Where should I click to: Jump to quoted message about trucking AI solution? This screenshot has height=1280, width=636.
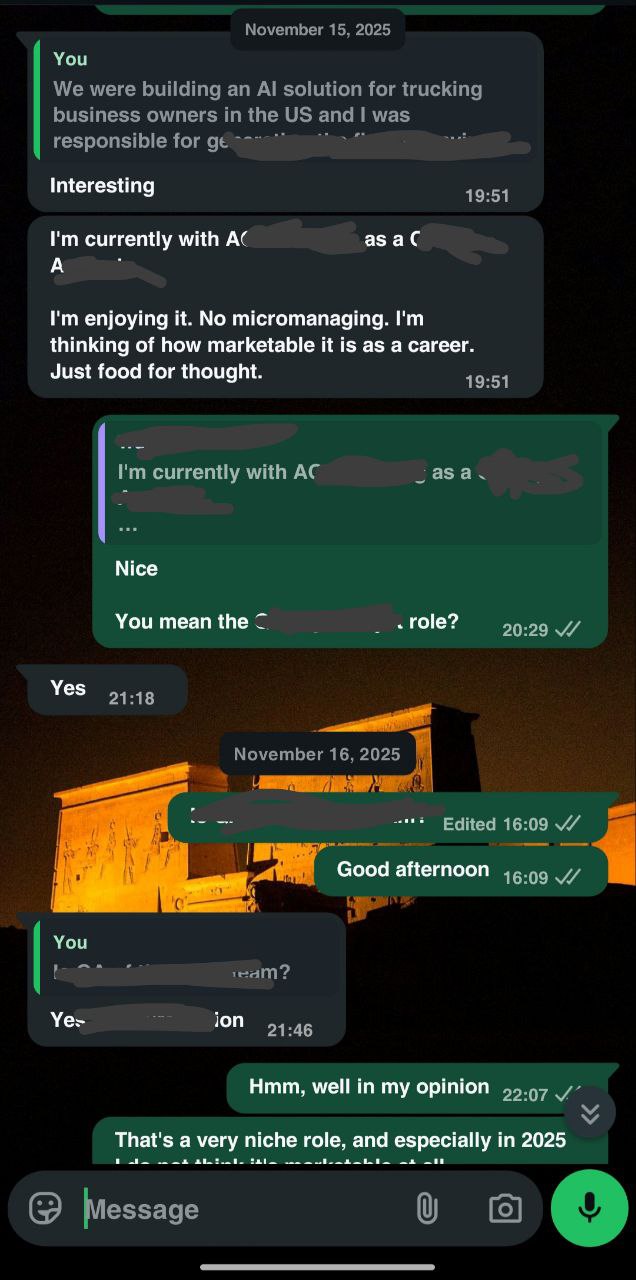285,102
